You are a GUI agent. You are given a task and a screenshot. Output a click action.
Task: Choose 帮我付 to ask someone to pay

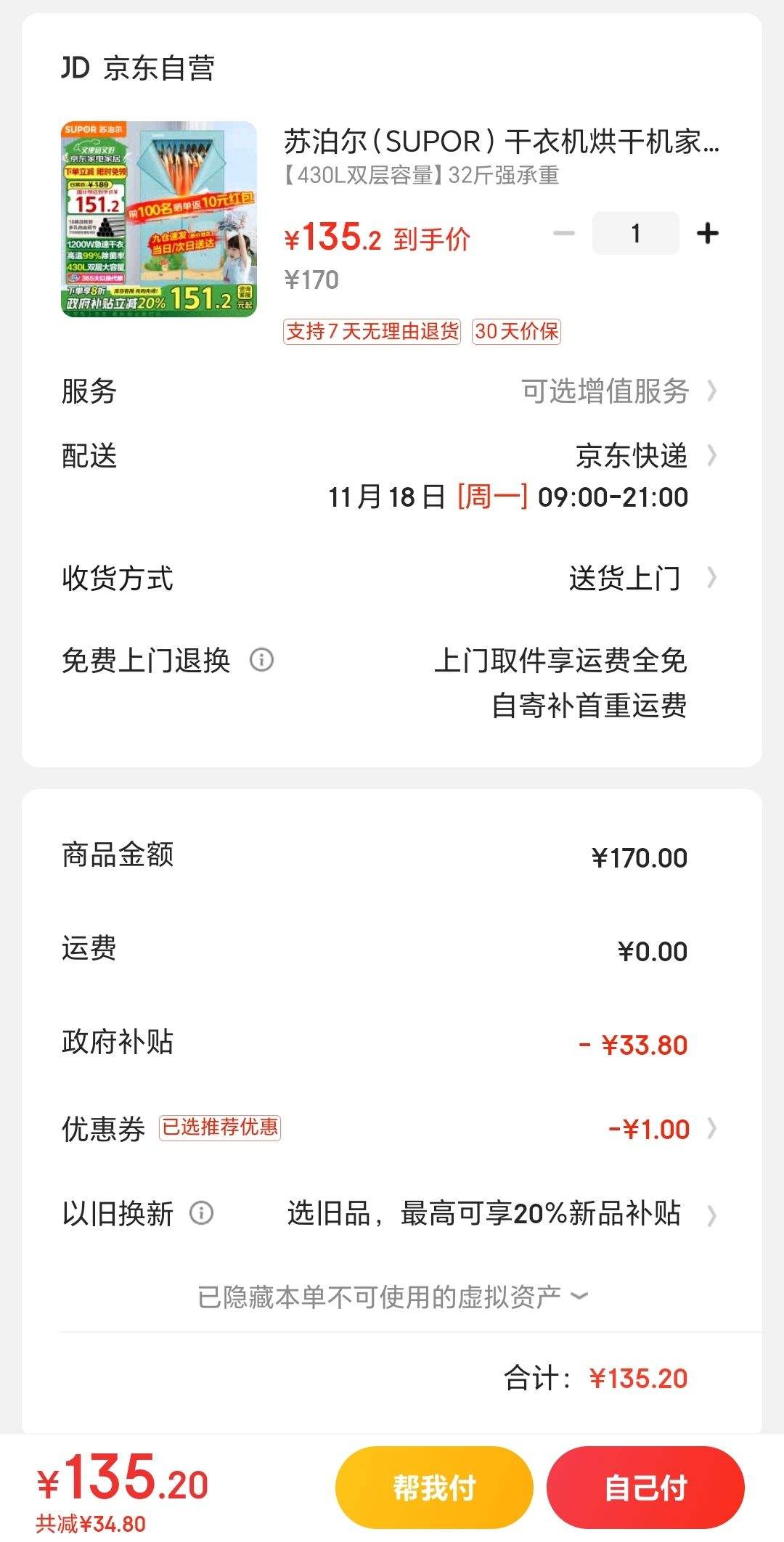[x=434, y=1488]
